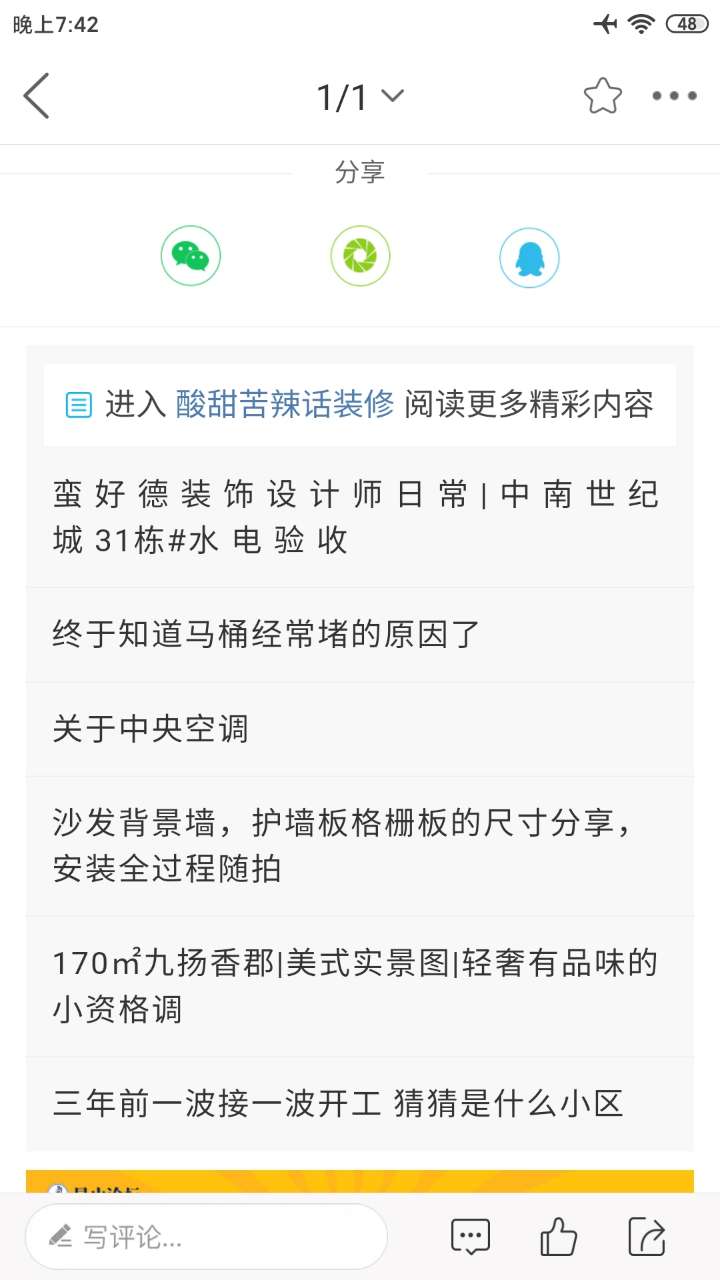Share to WeChat Moments via the shutter icon

click(360, 257)
